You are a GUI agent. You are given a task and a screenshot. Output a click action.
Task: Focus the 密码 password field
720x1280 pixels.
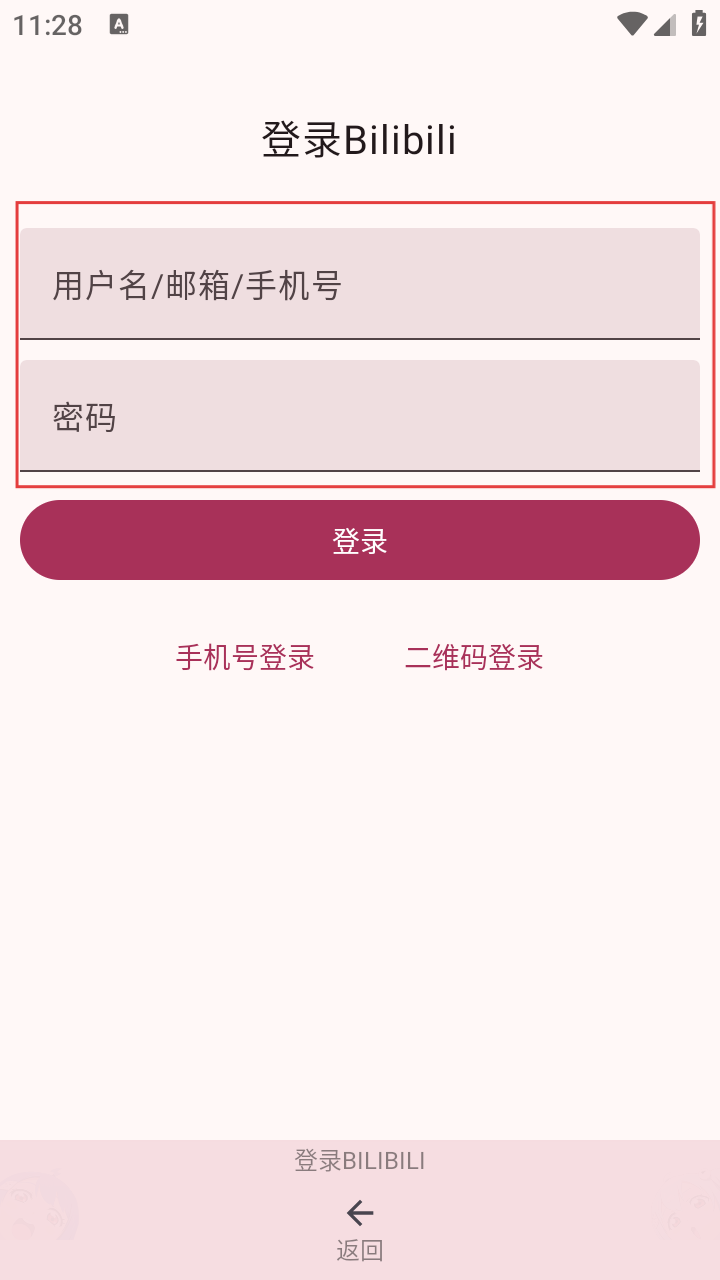(360, 416)
